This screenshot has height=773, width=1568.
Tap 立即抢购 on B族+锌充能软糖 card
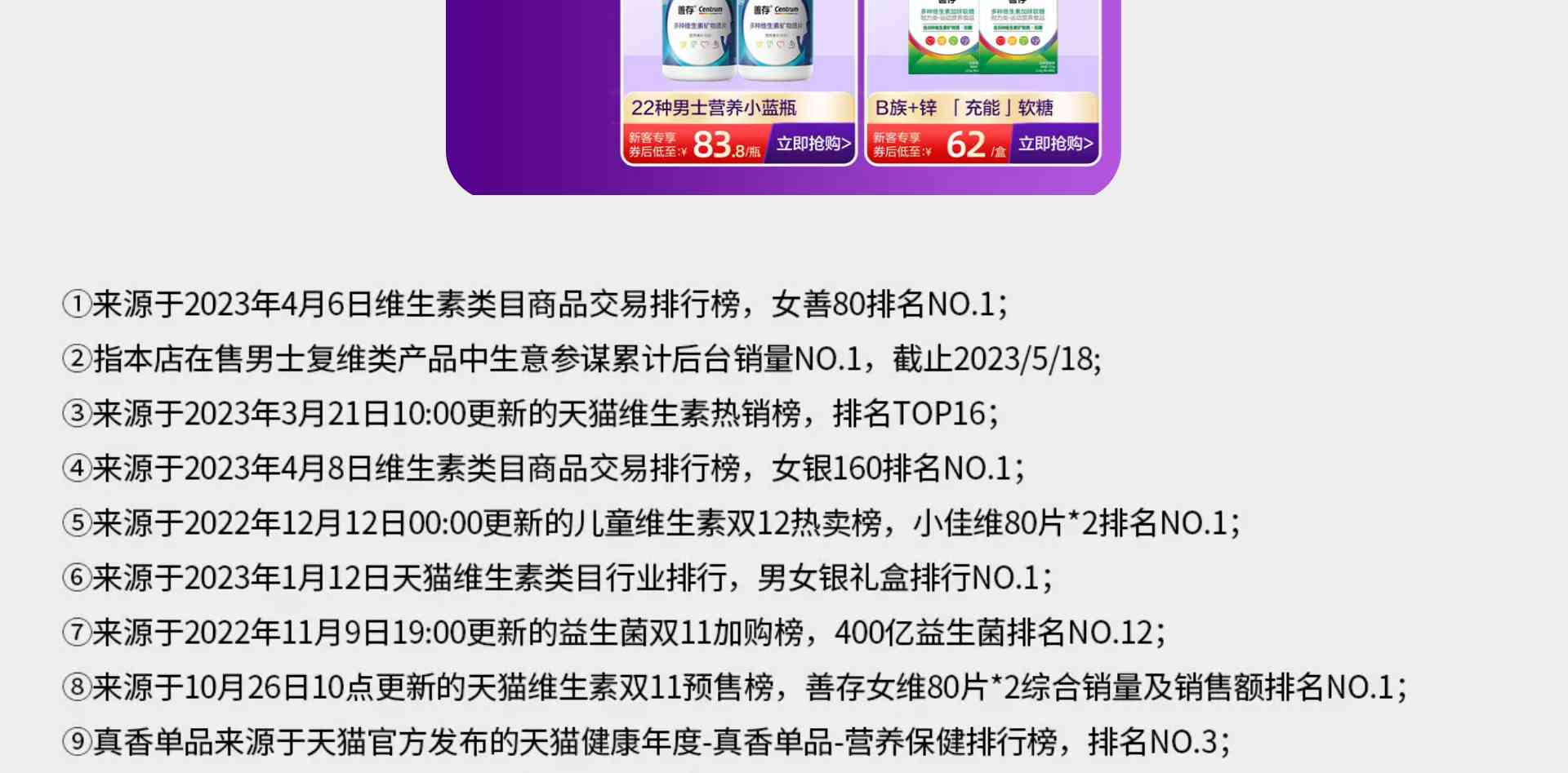[x=1054, y=144]
